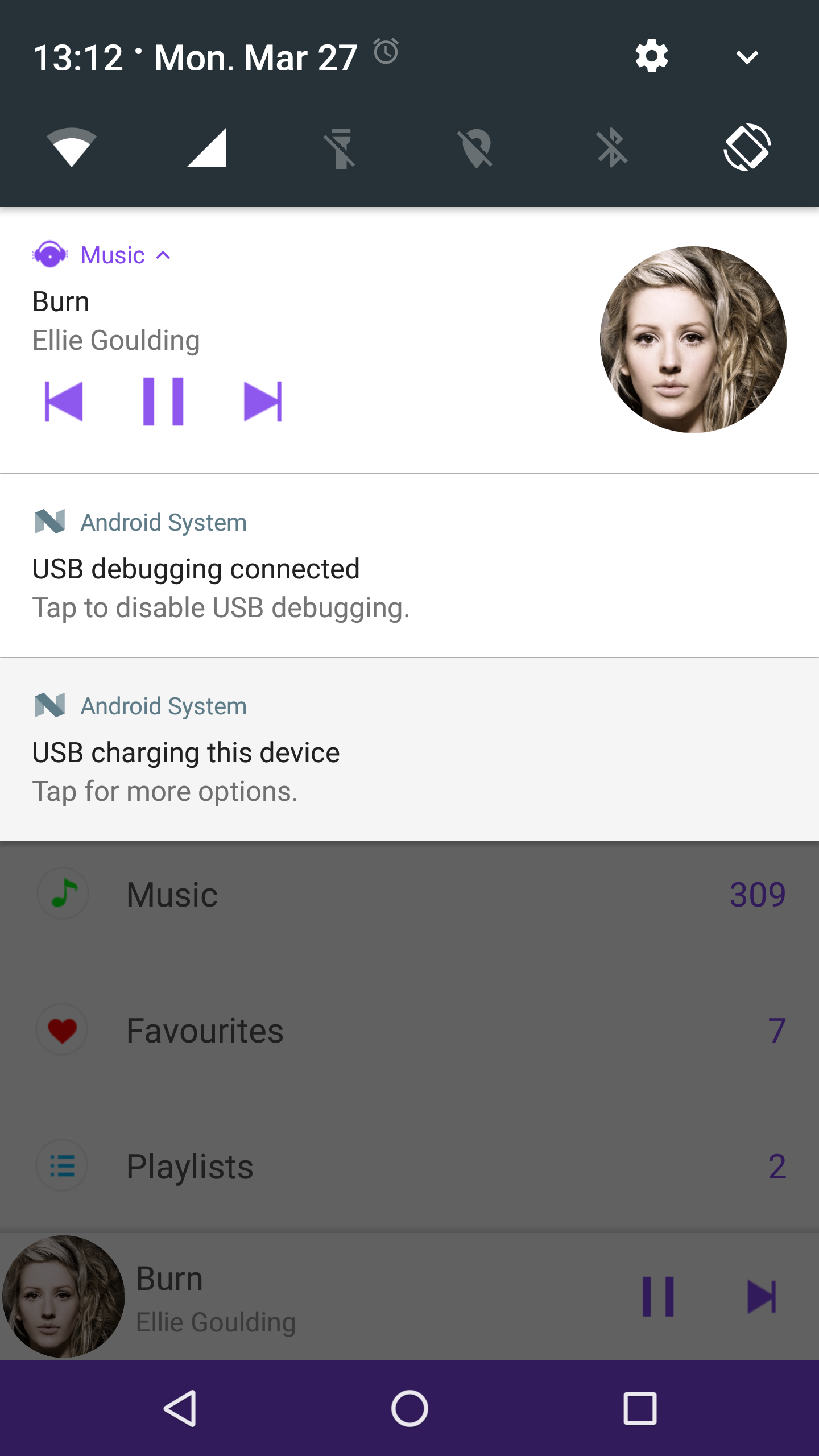819x1456 pixels.
Task: Toggle the mobile data quick setting
Action: (207, 147)
